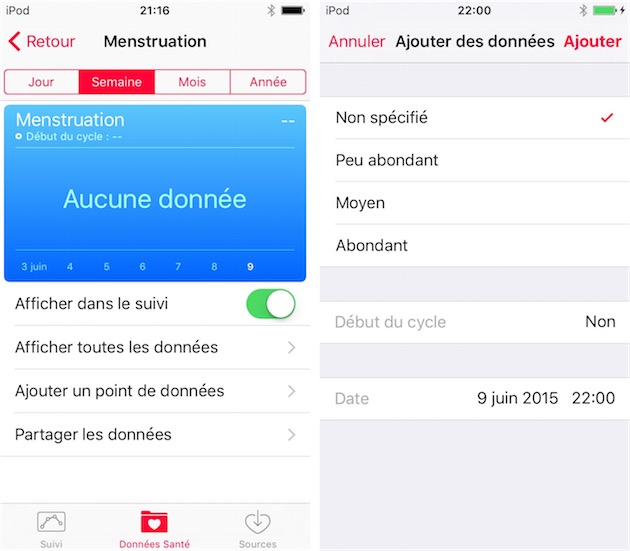Screen dimensions: 630x551
Task: Go back with the Retour button
Action: pyautogui.click(x=42, y=42)
